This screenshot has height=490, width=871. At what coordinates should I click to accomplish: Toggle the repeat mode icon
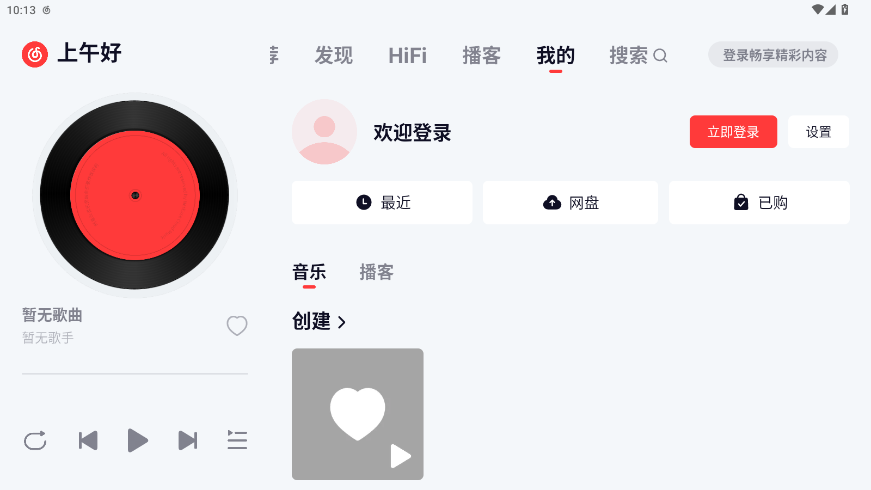pos(35,440)
